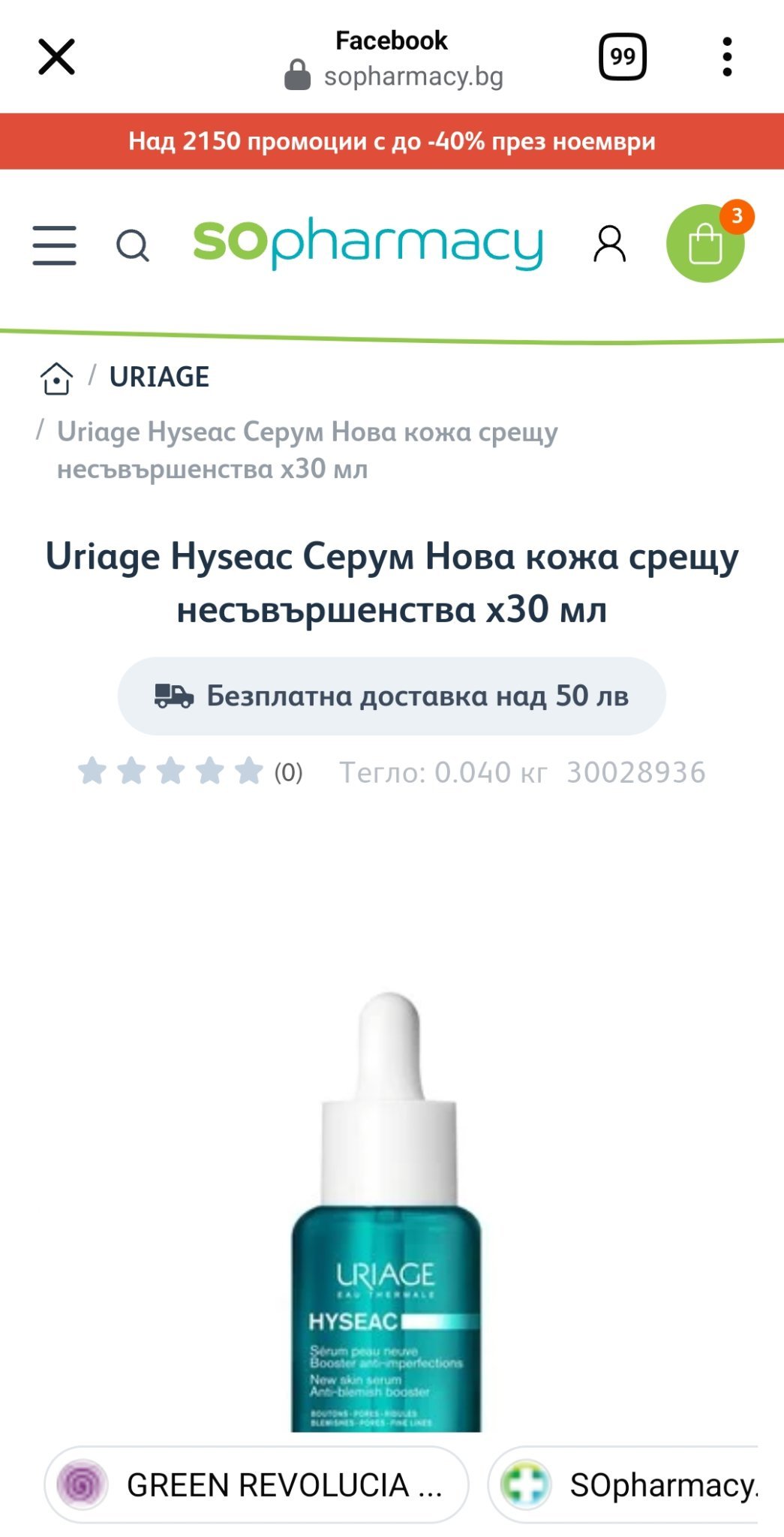Open the site search

click(133, 245)
